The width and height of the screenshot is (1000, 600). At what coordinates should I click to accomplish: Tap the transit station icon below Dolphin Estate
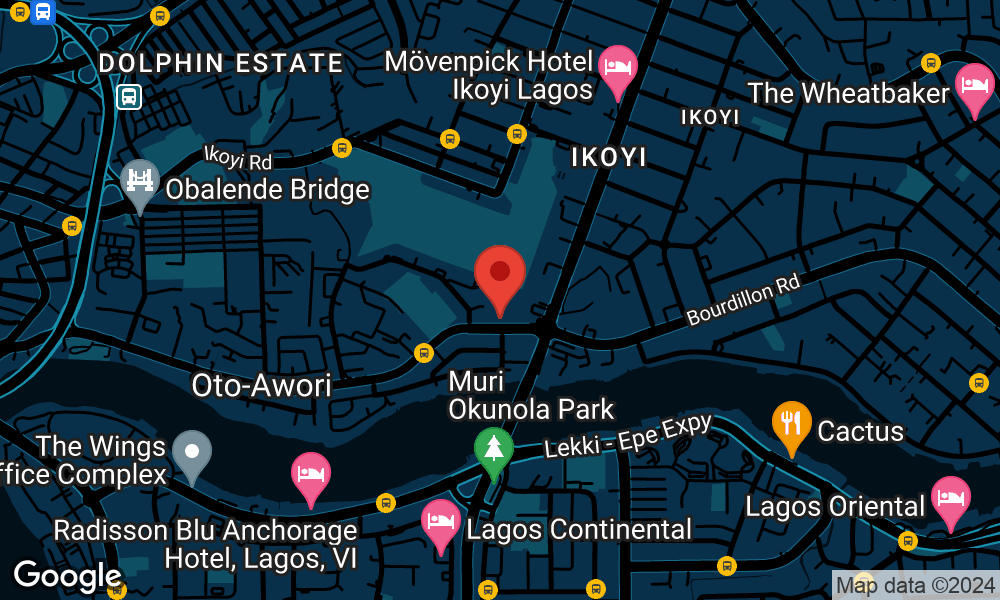pyautogui.click(x=129, y=97)
